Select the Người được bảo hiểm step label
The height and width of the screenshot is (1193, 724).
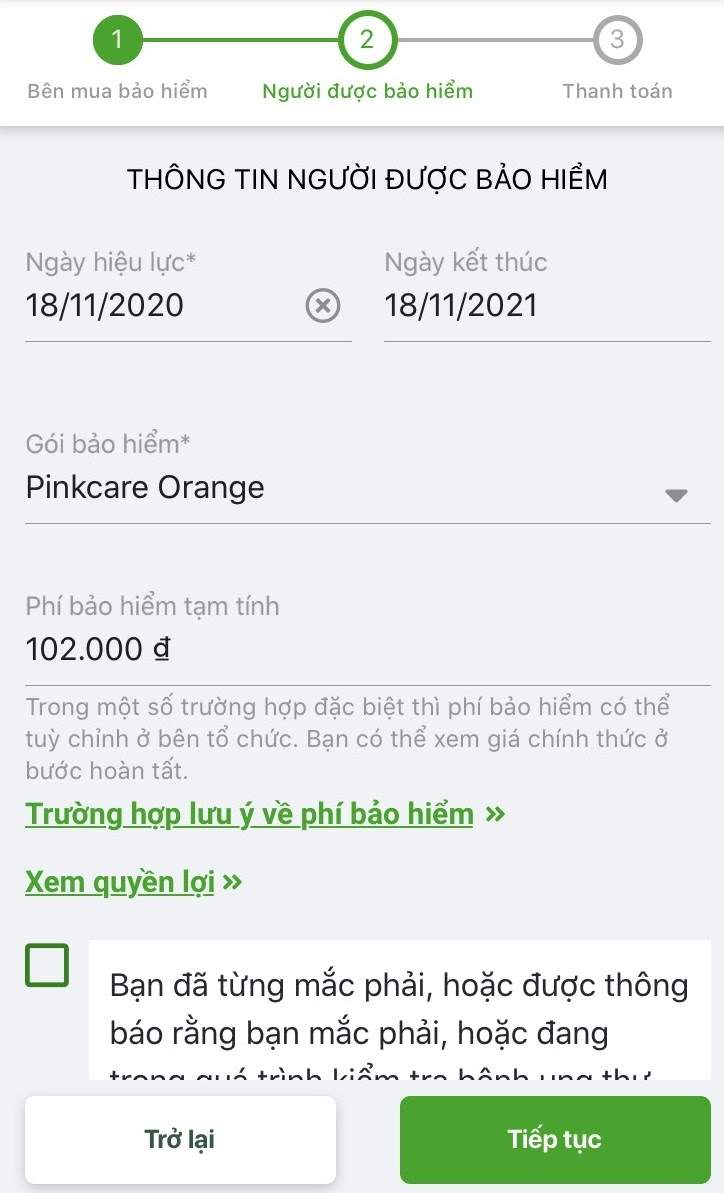click(367, 91)
